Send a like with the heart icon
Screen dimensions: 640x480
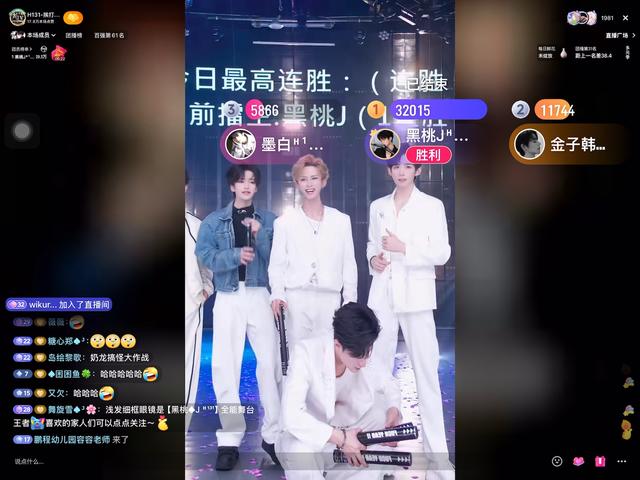tap(578, 461)
